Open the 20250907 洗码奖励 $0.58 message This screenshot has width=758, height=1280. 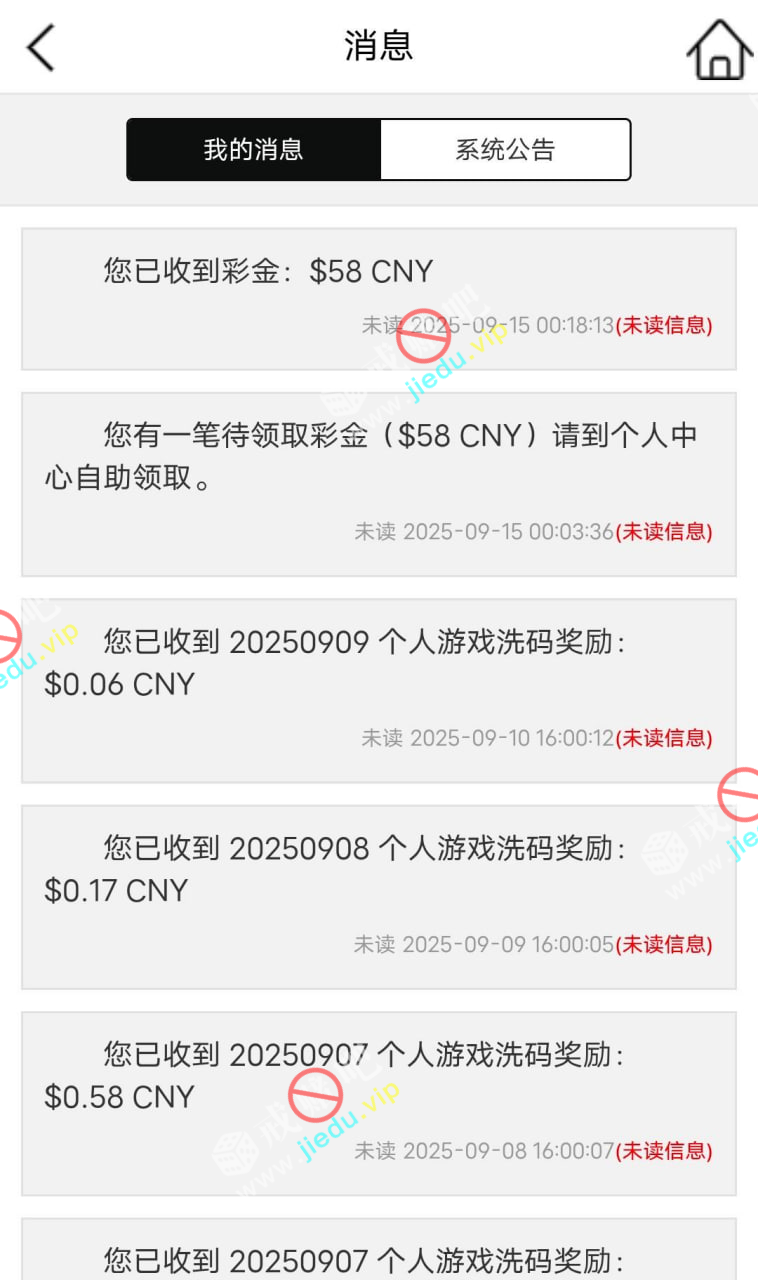pyautogui.click(x=378, y=1102)
